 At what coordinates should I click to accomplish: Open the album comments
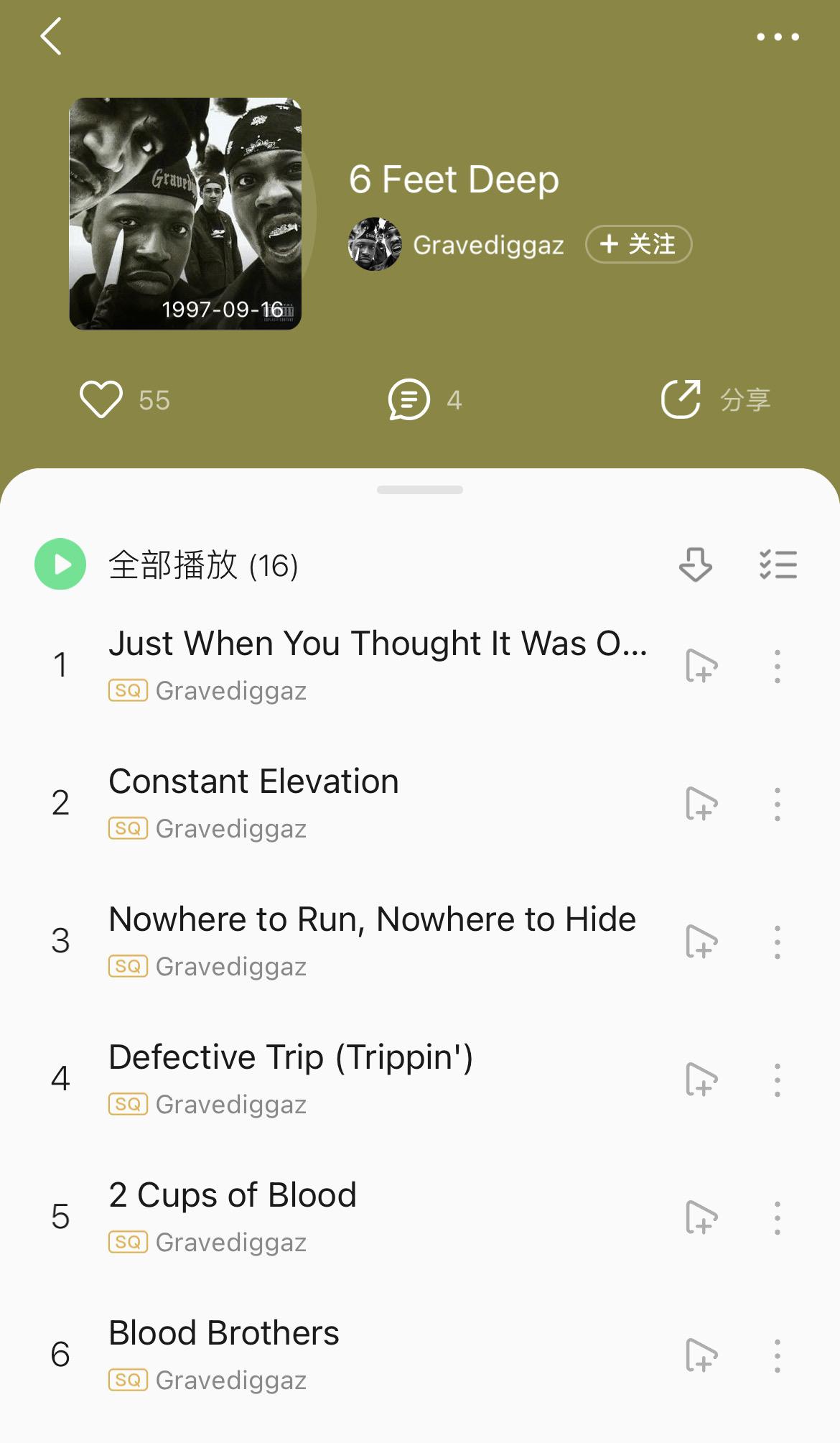409,399
